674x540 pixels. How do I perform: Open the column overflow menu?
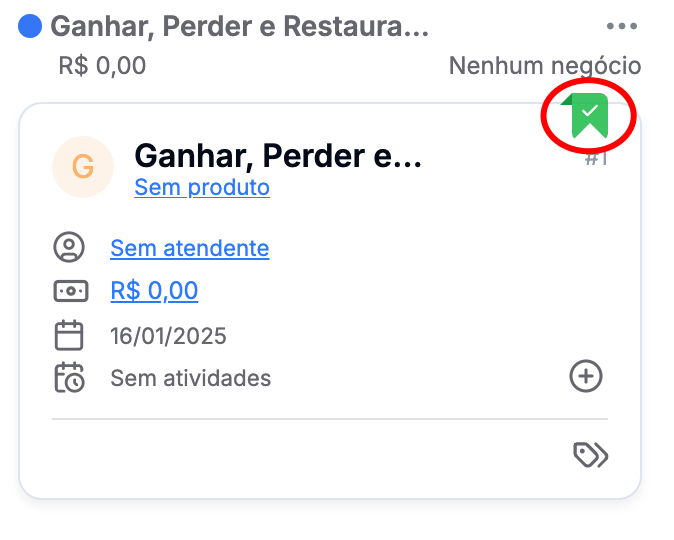621,26
